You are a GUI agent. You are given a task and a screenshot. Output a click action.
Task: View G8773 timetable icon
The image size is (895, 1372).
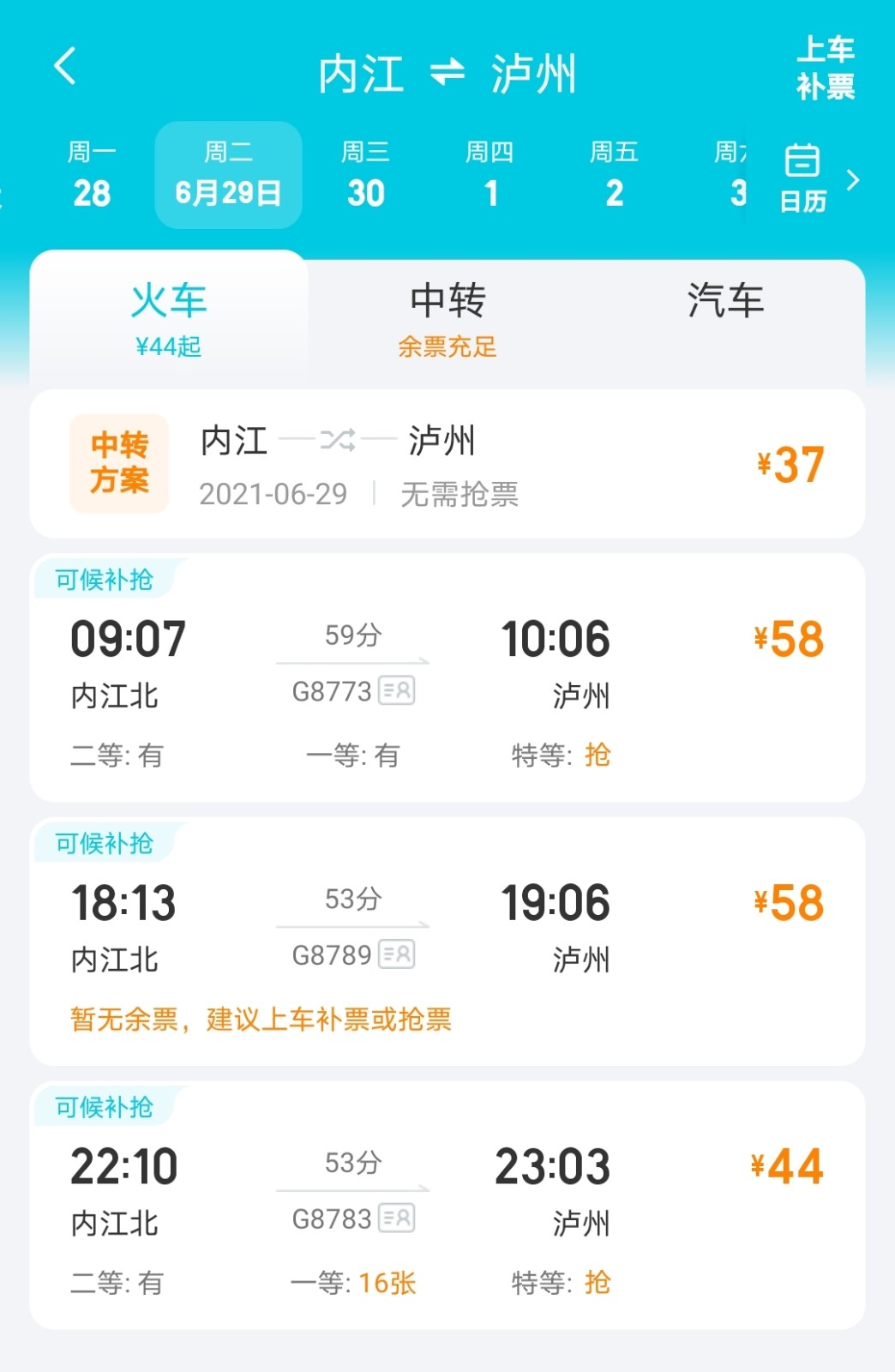point(397,690)
